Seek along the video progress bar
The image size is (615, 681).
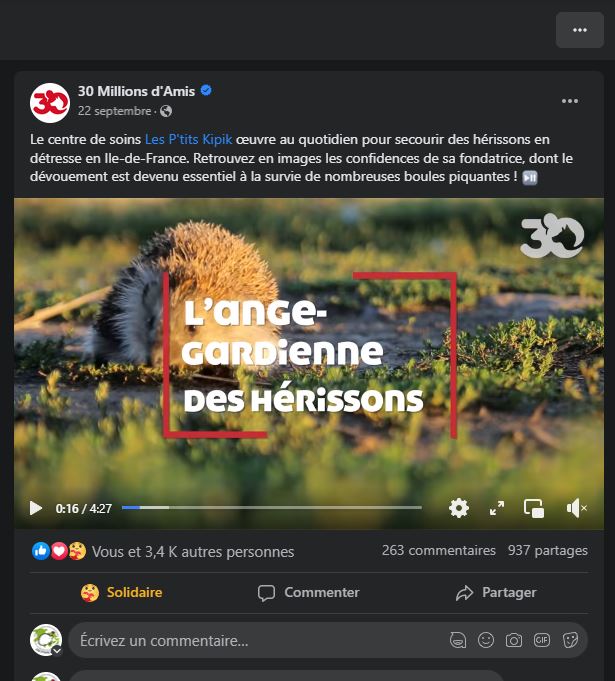coord(270,508)
